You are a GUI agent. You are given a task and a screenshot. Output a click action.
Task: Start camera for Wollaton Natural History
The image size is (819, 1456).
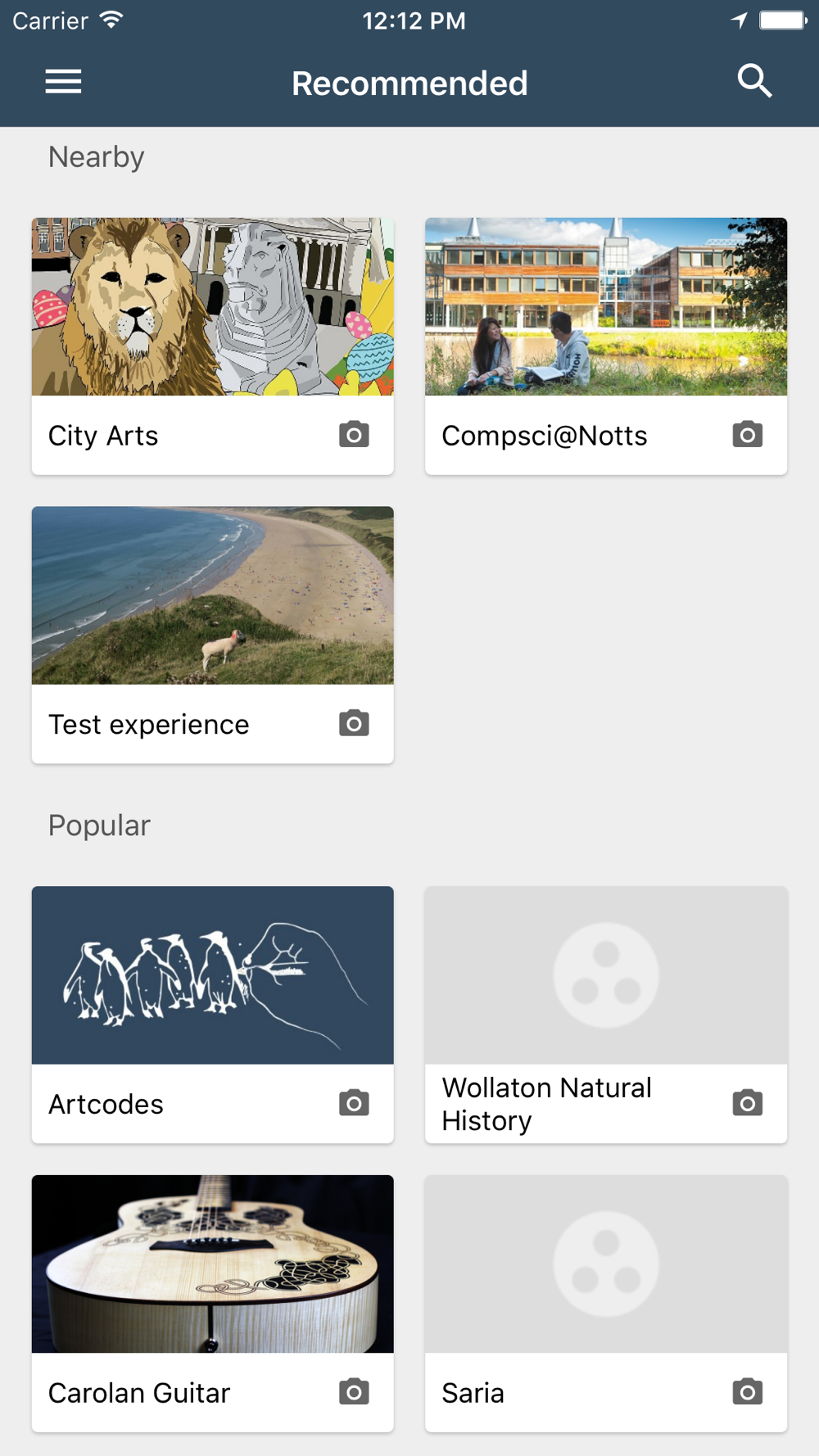[x=747, y=1103]
